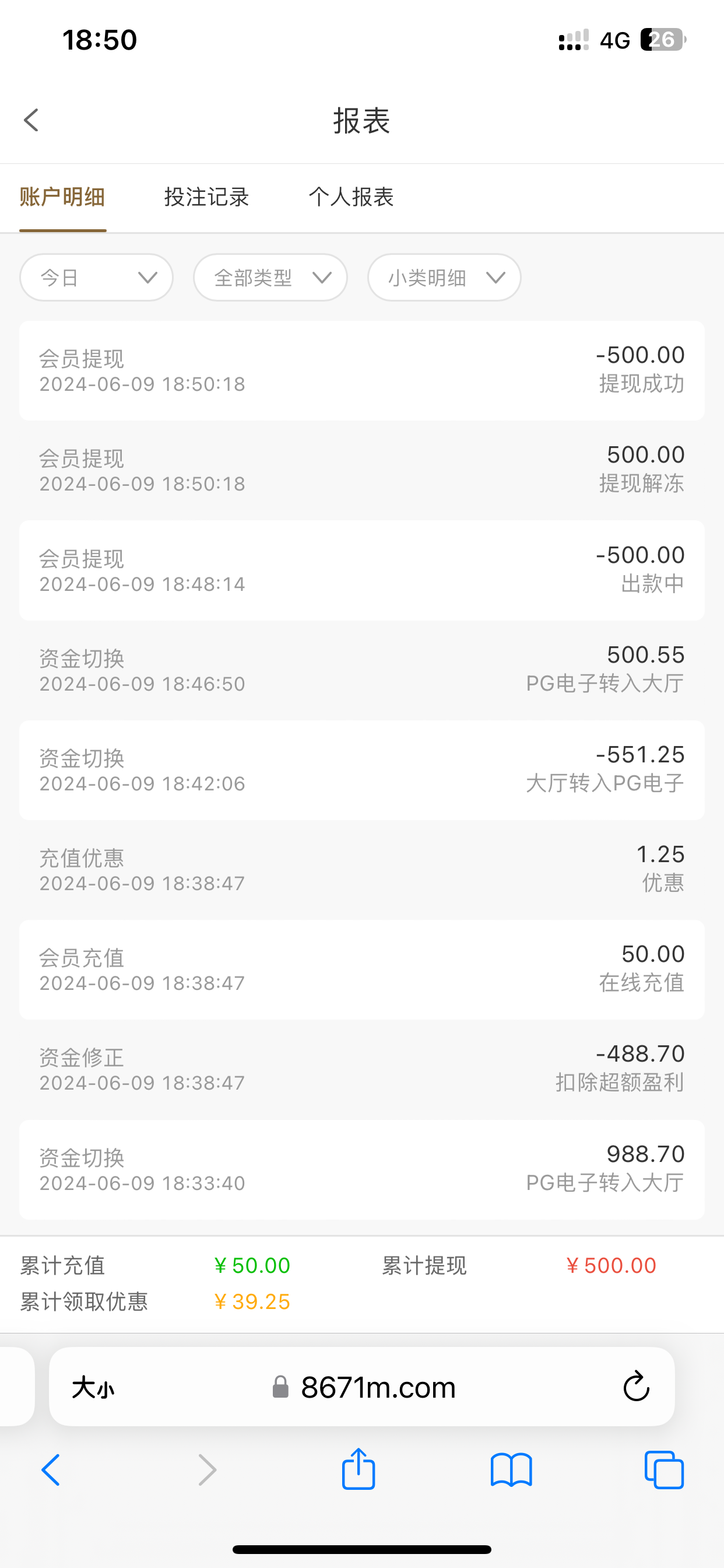The height and width of the screenshot is (1568, 724).
Task: Go back from the 报表 page
Action: 31,120
